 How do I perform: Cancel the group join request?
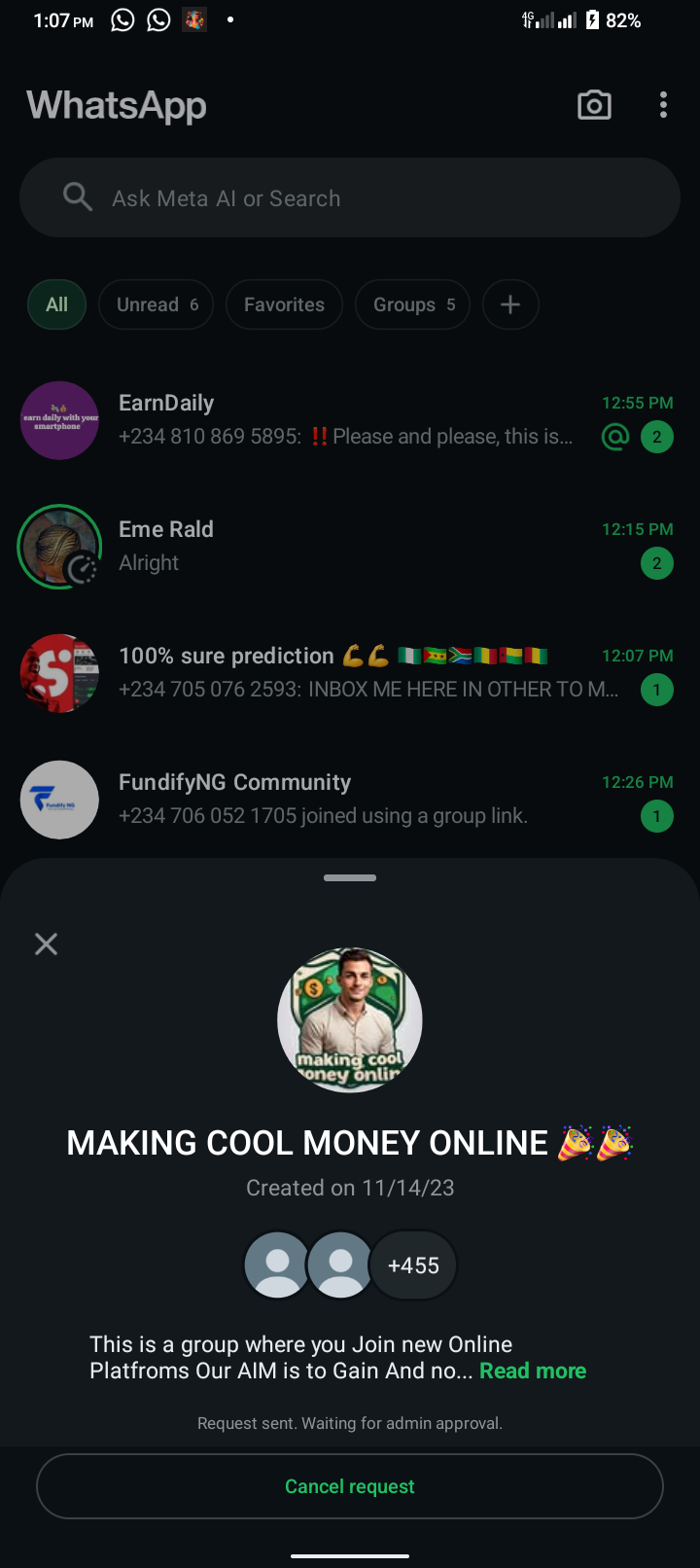pyautogui.click(x=350, y=1486)
